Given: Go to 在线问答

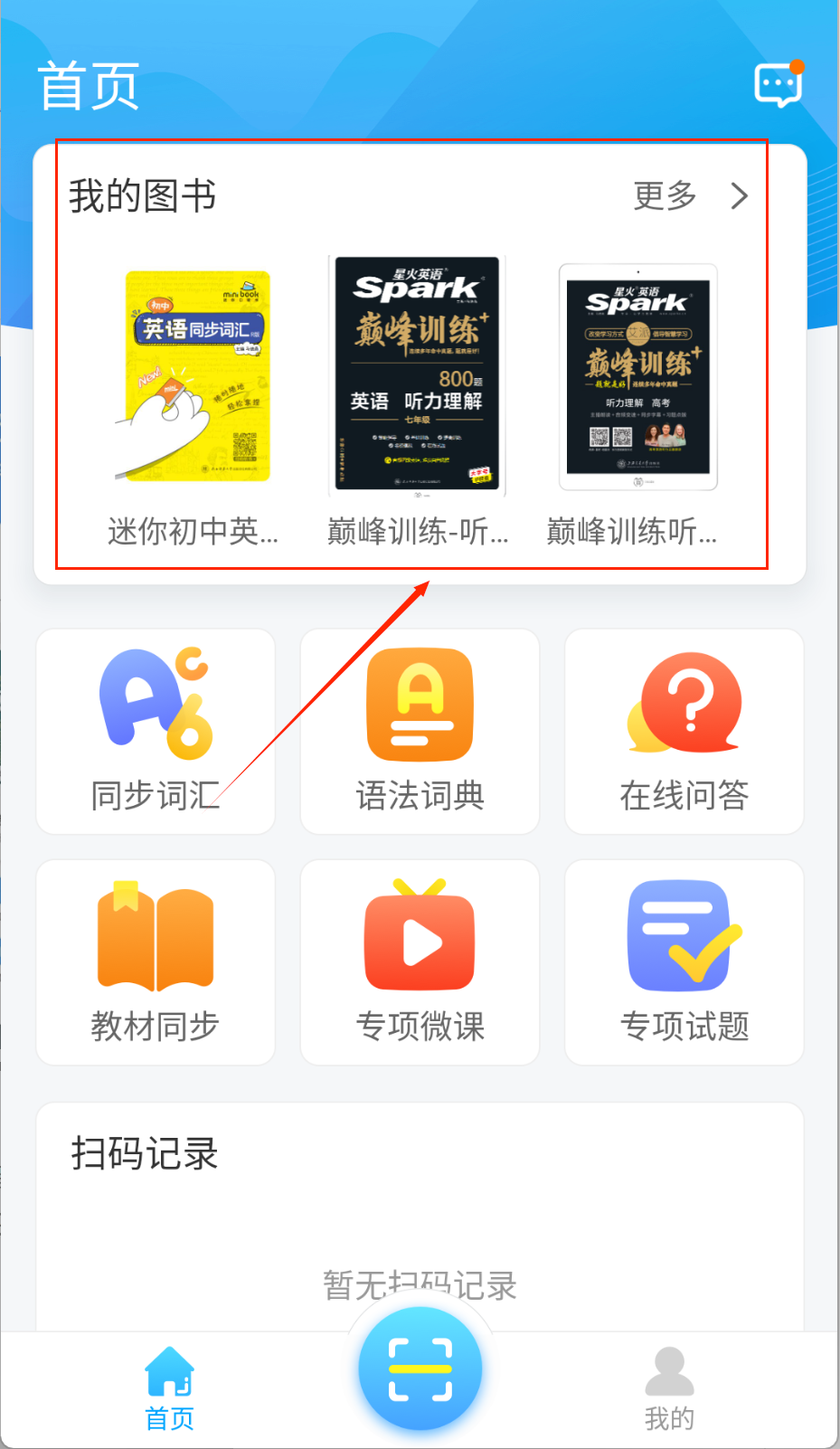Looking at the screenshot, I should tap(684, 731).
